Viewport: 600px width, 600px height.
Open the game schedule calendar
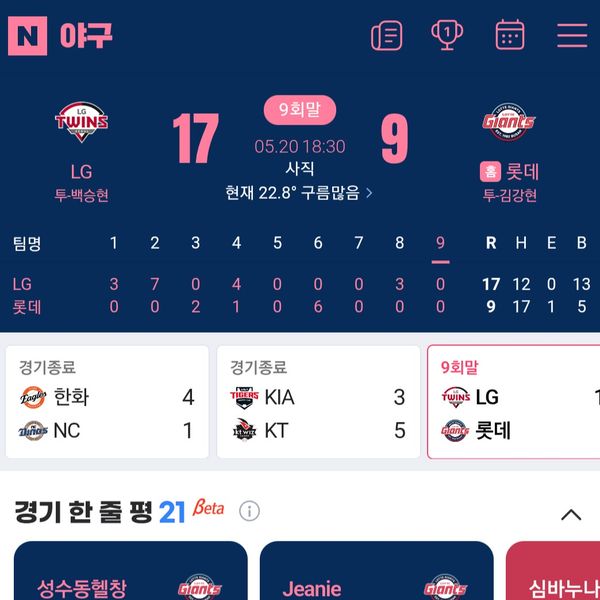509,35
